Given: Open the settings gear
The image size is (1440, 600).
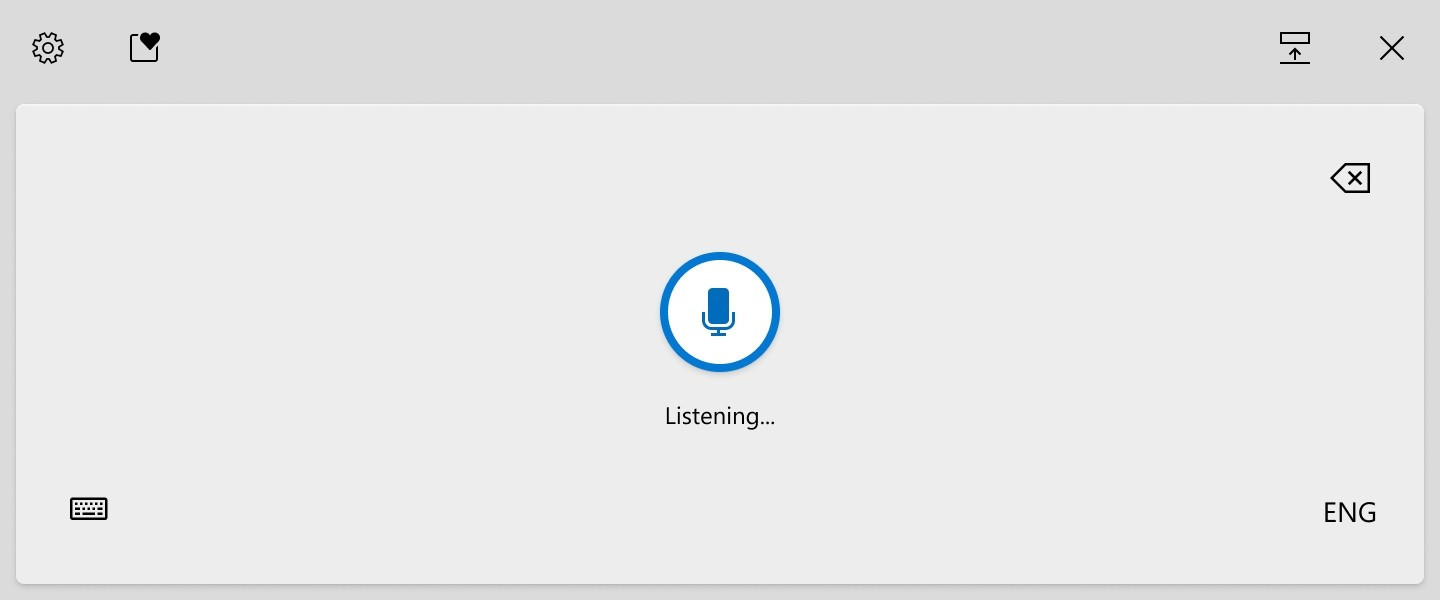Looking at the screenshot, I should click(x=48, y=48).
